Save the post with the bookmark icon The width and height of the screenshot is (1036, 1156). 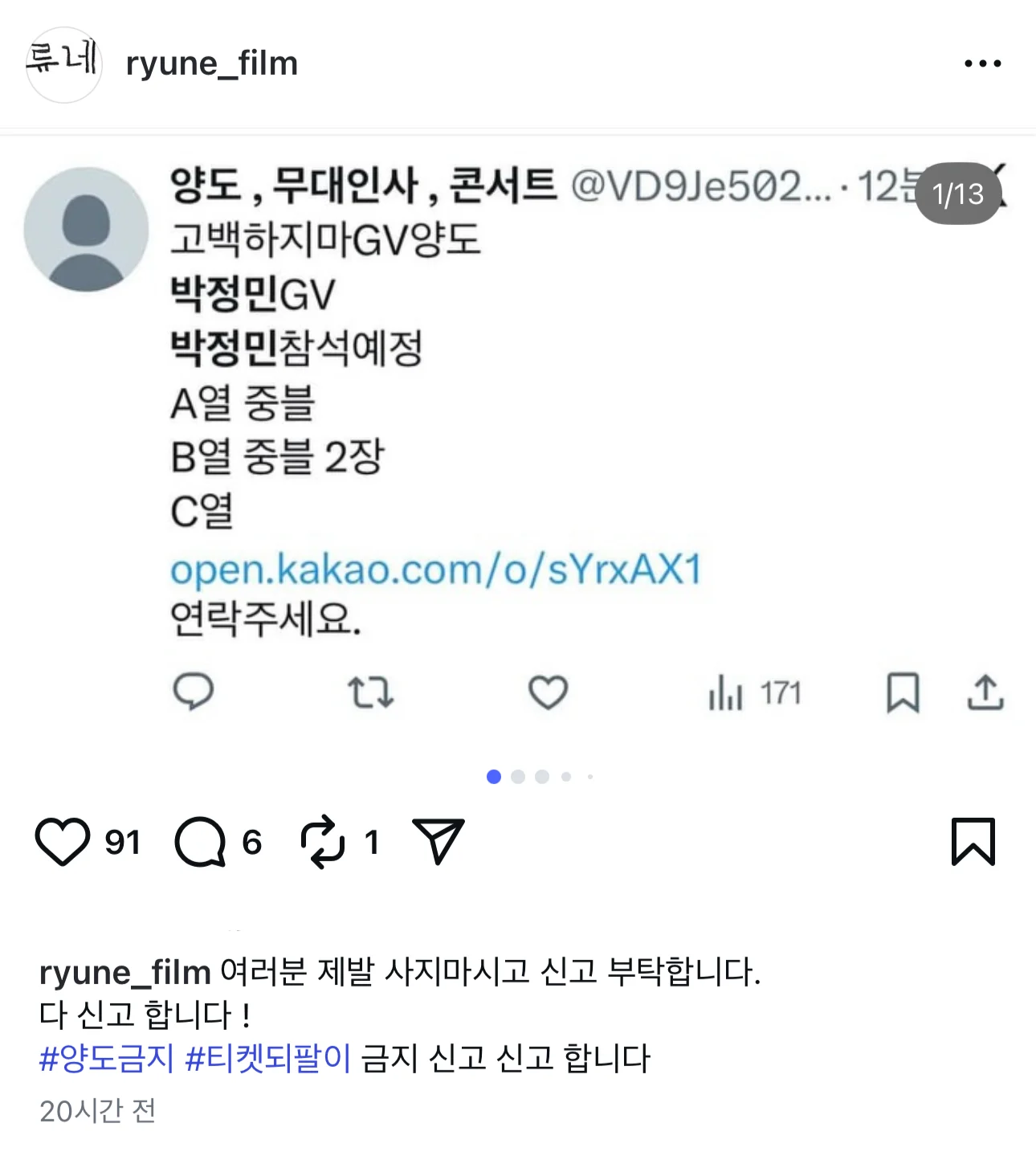pos(974,843)
